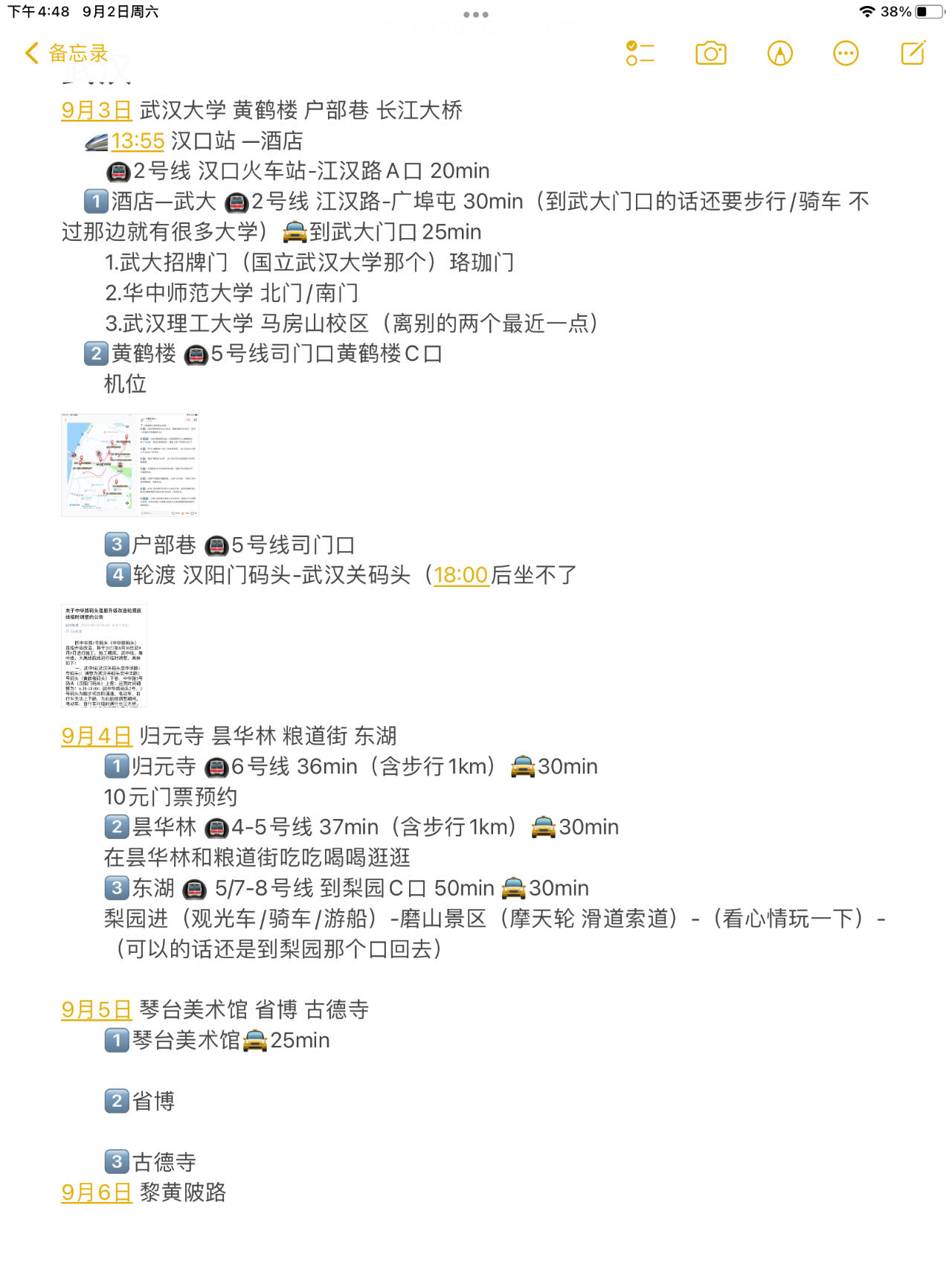Tap the 13:55 time link
This screenshot has width=952, height=1269.
pyautogui.click(x=138, y=141)
